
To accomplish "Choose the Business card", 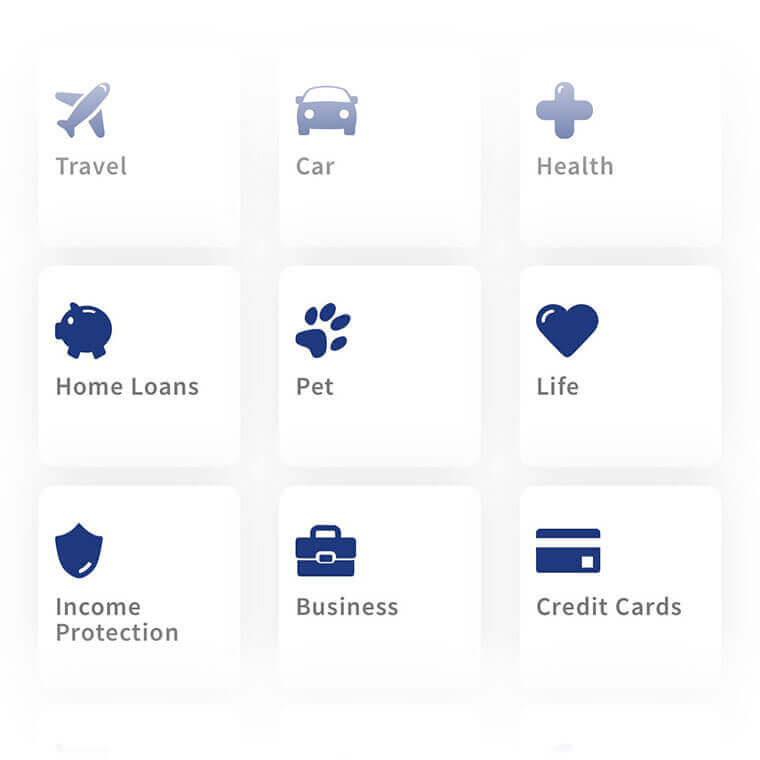I will [379, 586].
